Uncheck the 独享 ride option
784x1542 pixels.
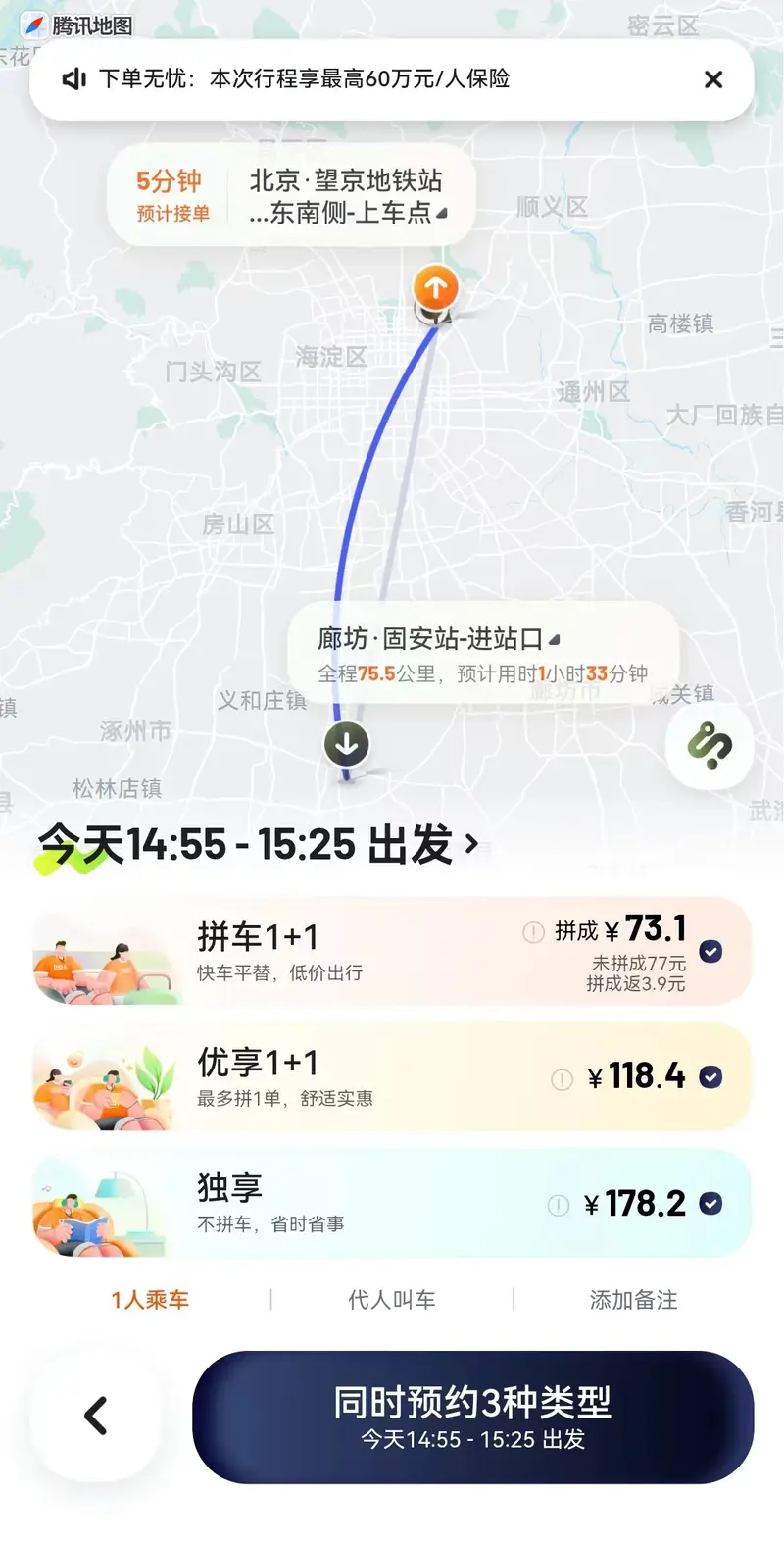[710, 1204]
